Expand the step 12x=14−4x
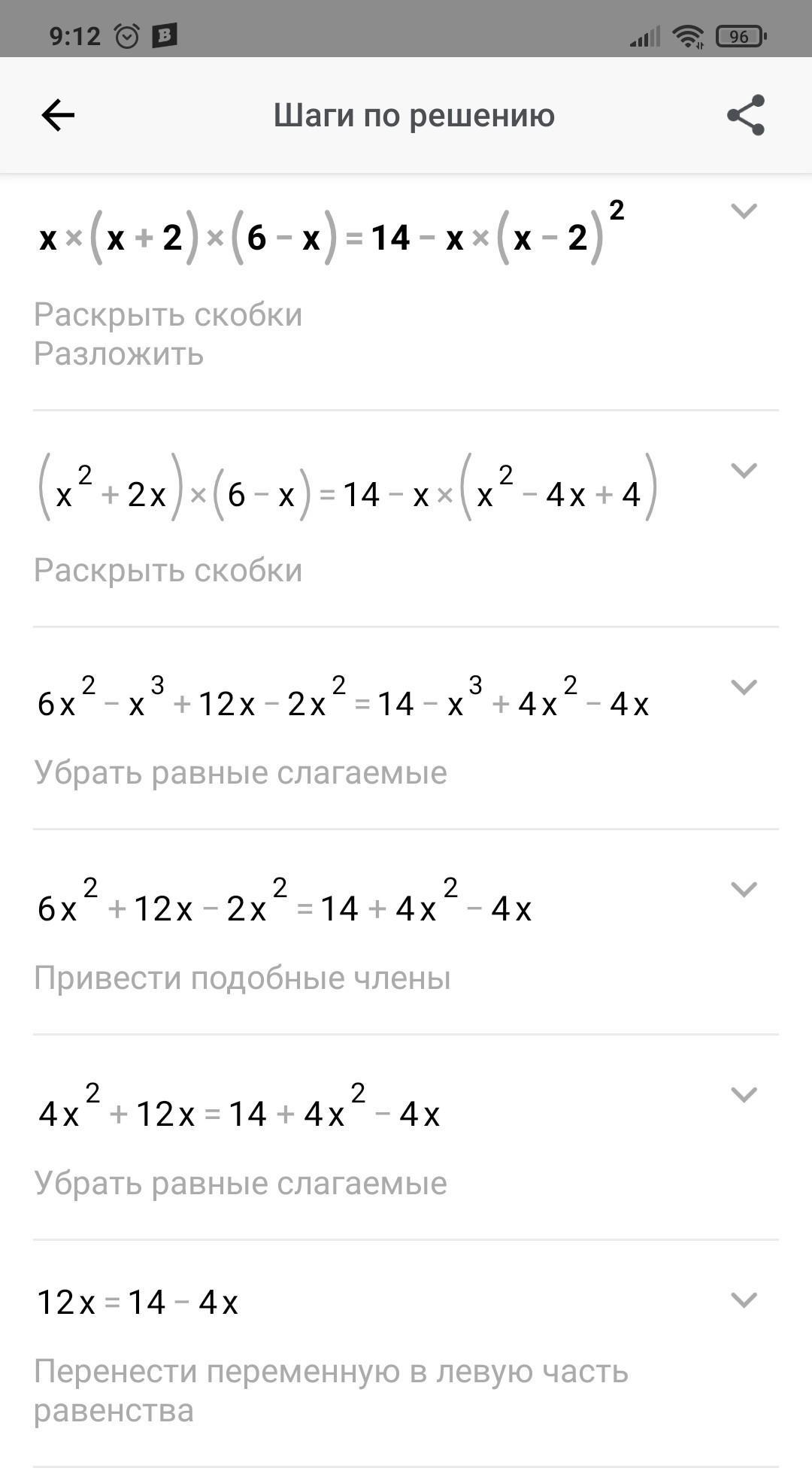Image resolution: width=812 pixels, height=1471 pixels. [744, 1300]
